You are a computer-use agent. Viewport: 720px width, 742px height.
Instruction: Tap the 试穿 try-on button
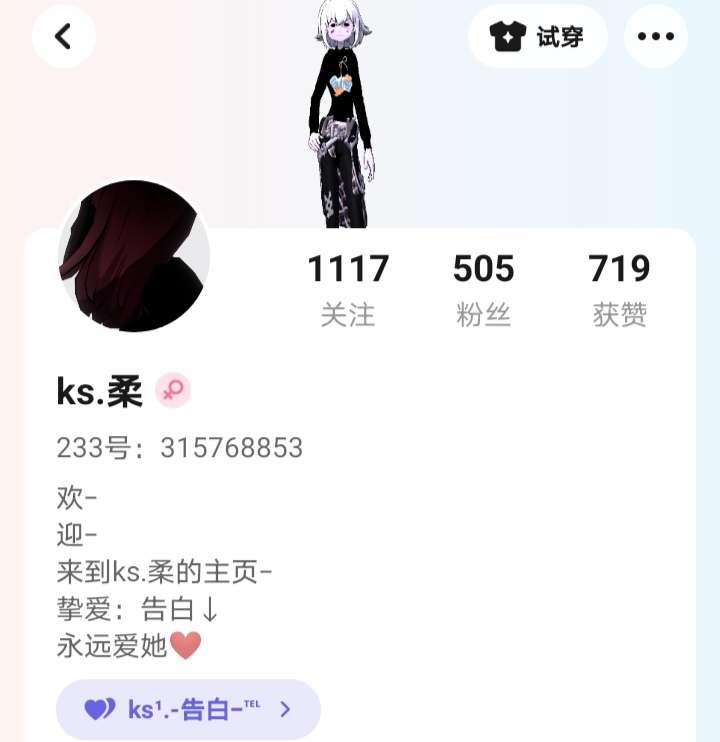point(538,36)
